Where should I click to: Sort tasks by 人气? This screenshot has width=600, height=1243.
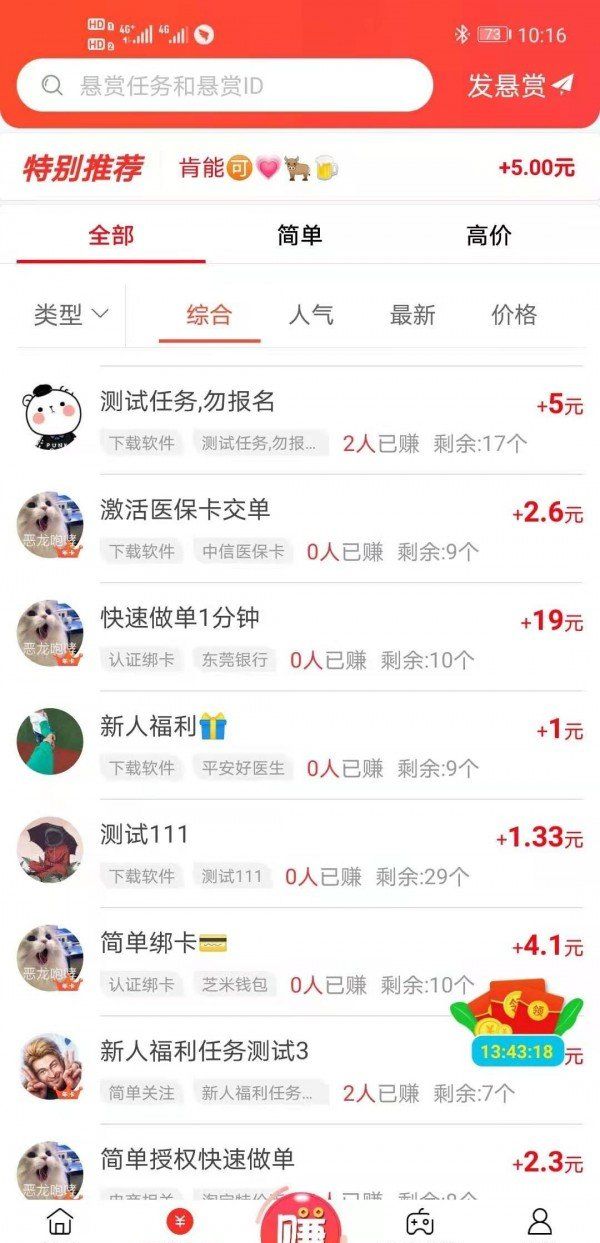coord(311,315)
